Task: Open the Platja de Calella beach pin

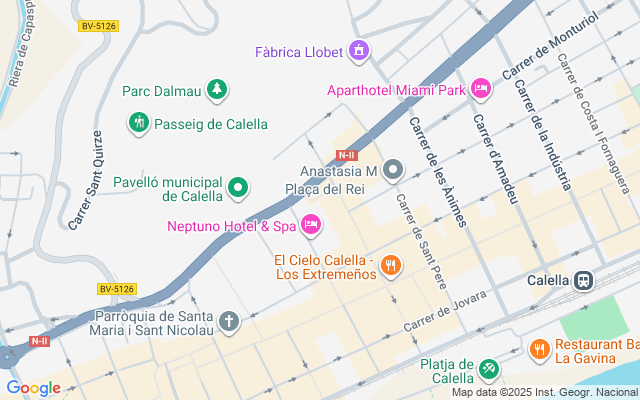Action: tap(489, 370)
